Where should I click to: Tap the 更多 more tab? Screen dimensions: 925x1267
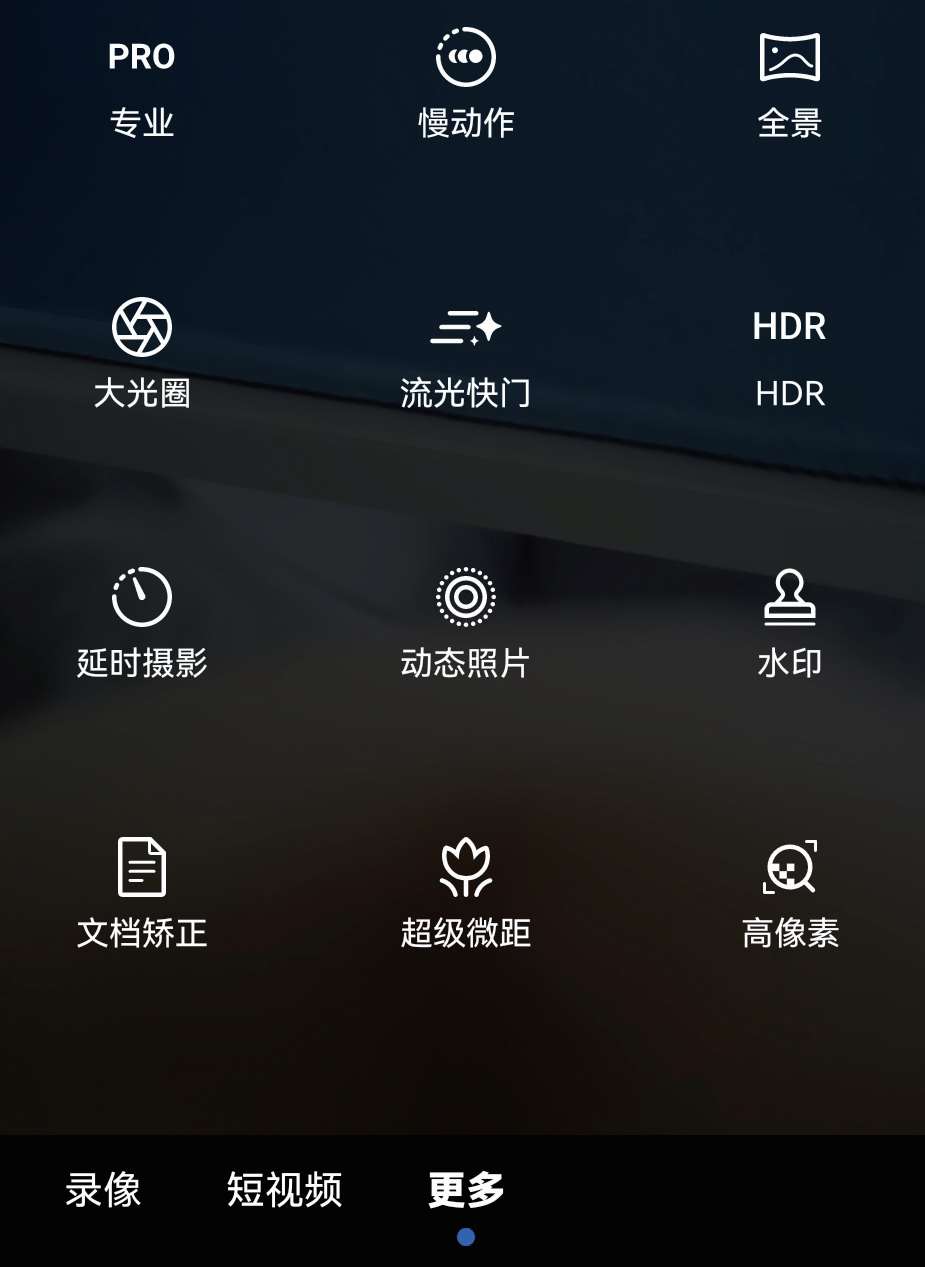pyautogui.click(x=466, y=1190)
